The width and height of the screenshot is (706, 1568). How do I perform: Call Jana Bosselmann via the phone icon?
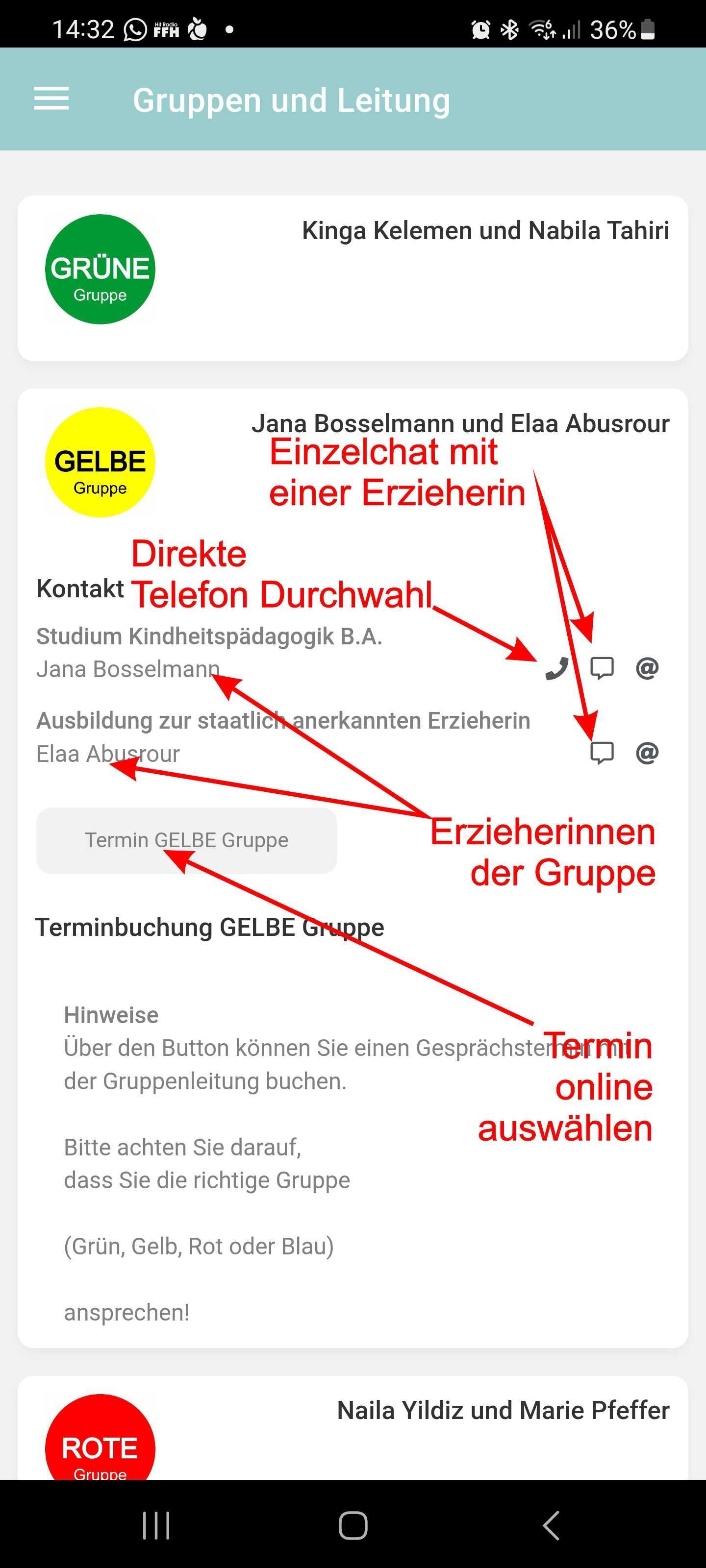coord(556,668)
